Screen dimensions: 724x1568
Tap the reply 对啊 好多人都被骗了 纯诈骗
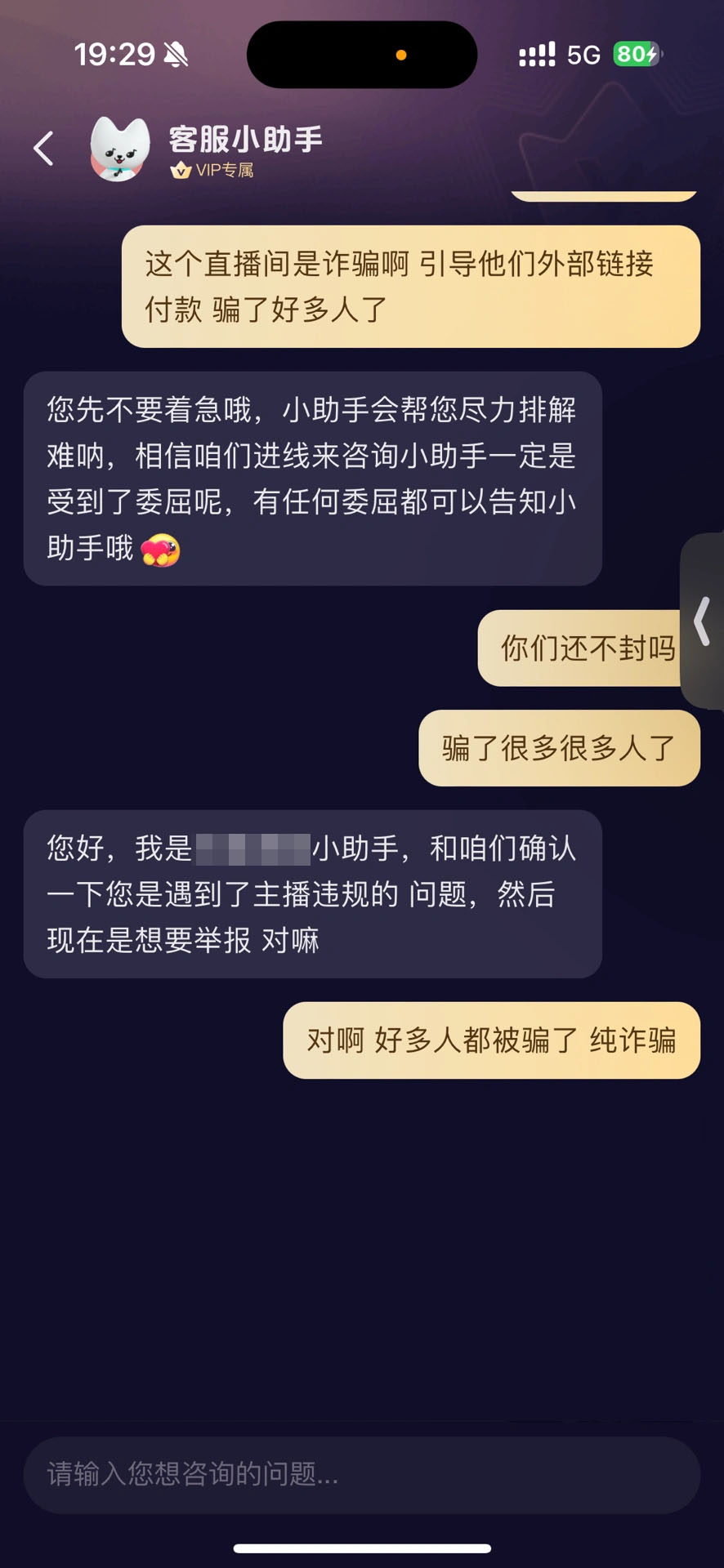[x=489, y=1041]
